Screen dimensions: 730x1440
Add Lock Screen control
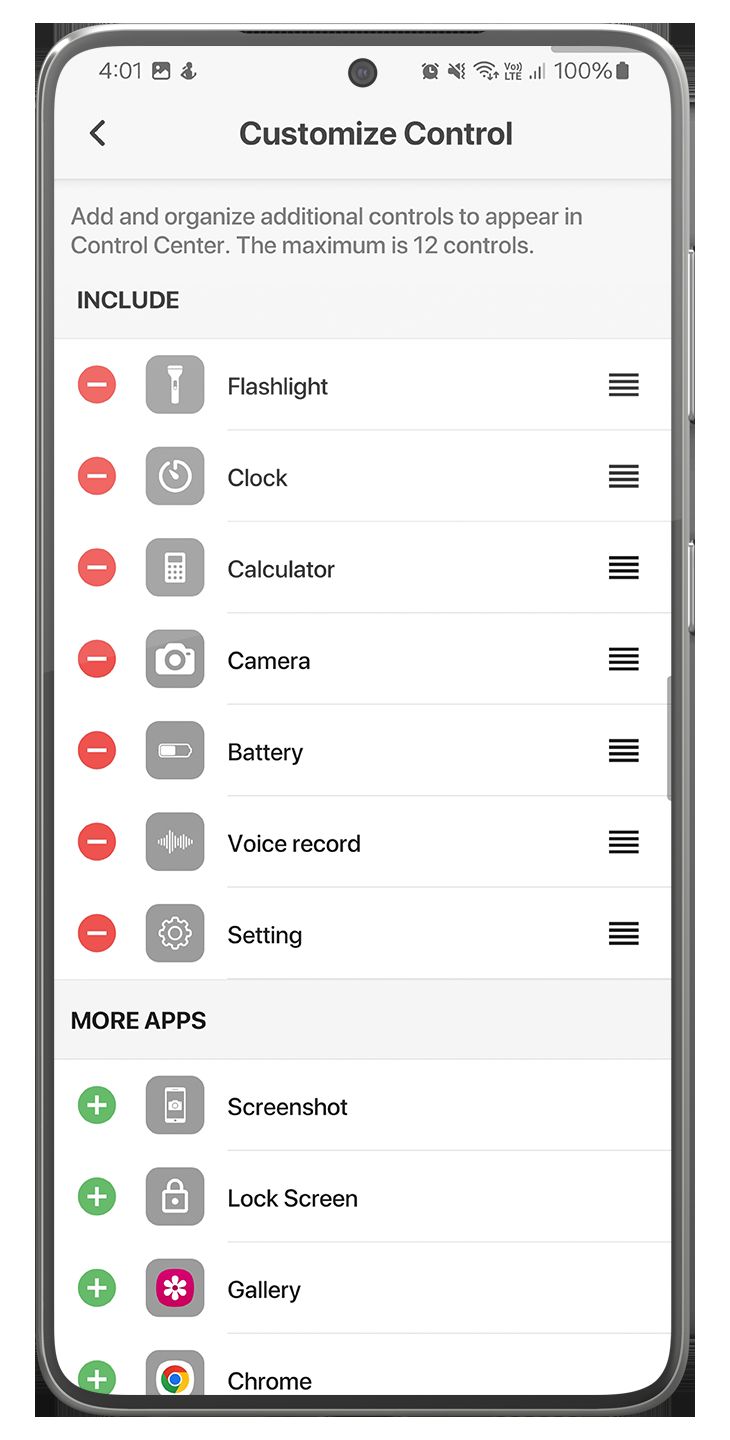pyautogui.click(x=97, y=1197)
